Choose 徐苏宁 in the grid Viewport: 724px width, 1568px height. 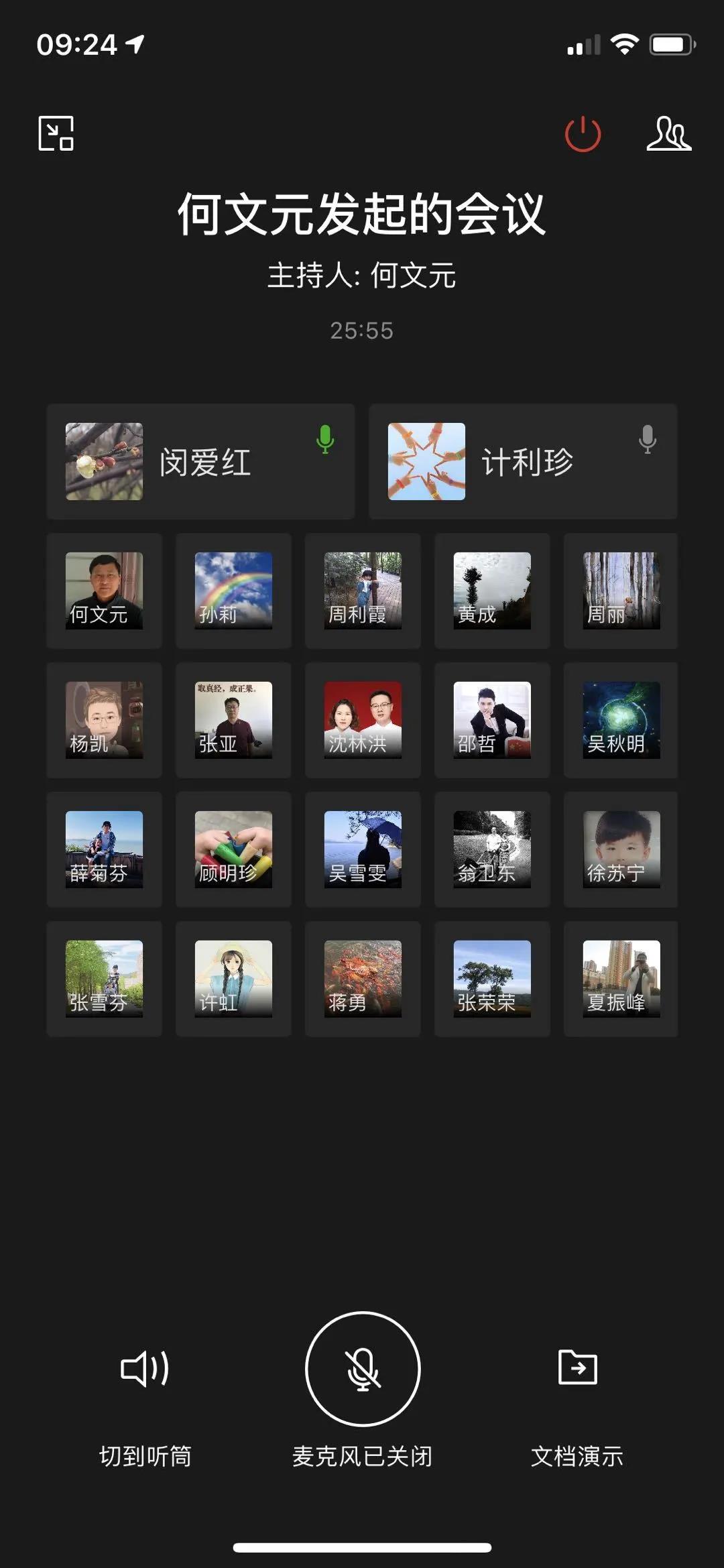[621, 849]
